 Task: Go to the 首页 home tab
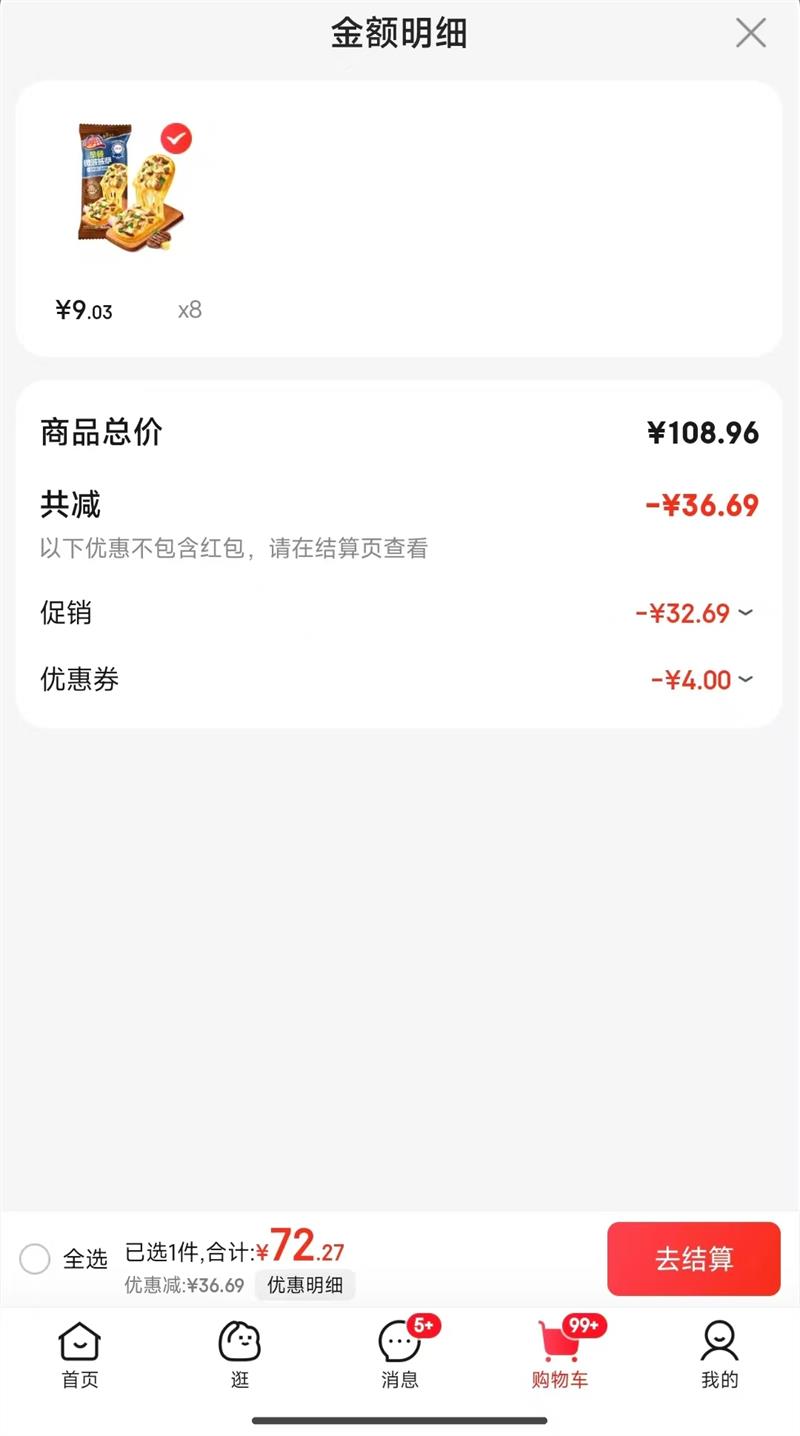click(x=80, y=1355)
